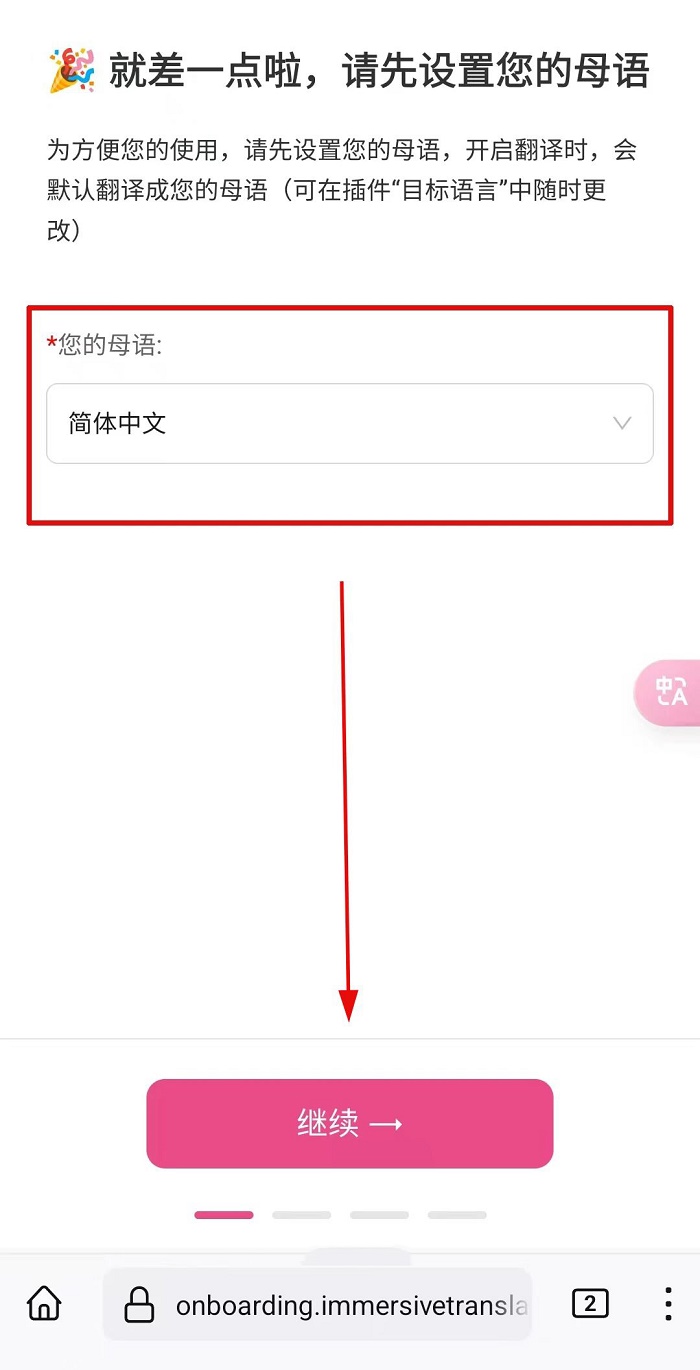The image size is (700, 1370).
Task: Expand the 您的母语 language dropdown
Action: pyautogui.click(x=350, y=423)
